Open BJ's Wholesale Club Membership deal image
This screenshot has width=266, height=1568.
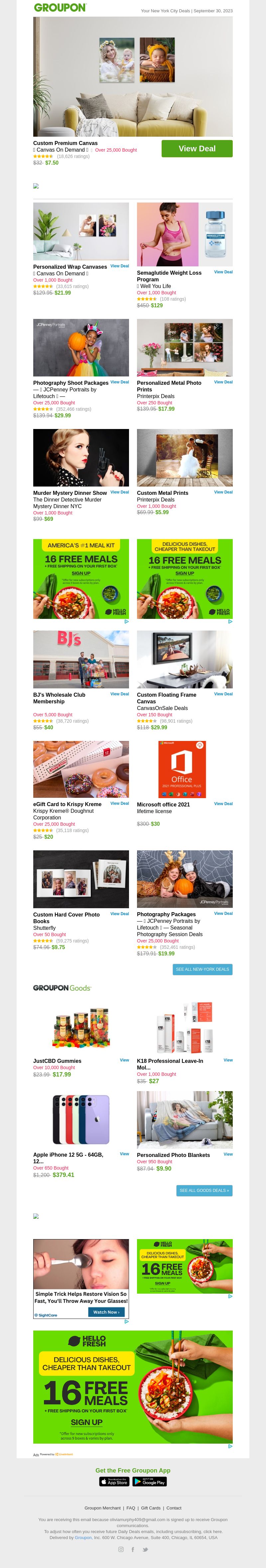81,659
